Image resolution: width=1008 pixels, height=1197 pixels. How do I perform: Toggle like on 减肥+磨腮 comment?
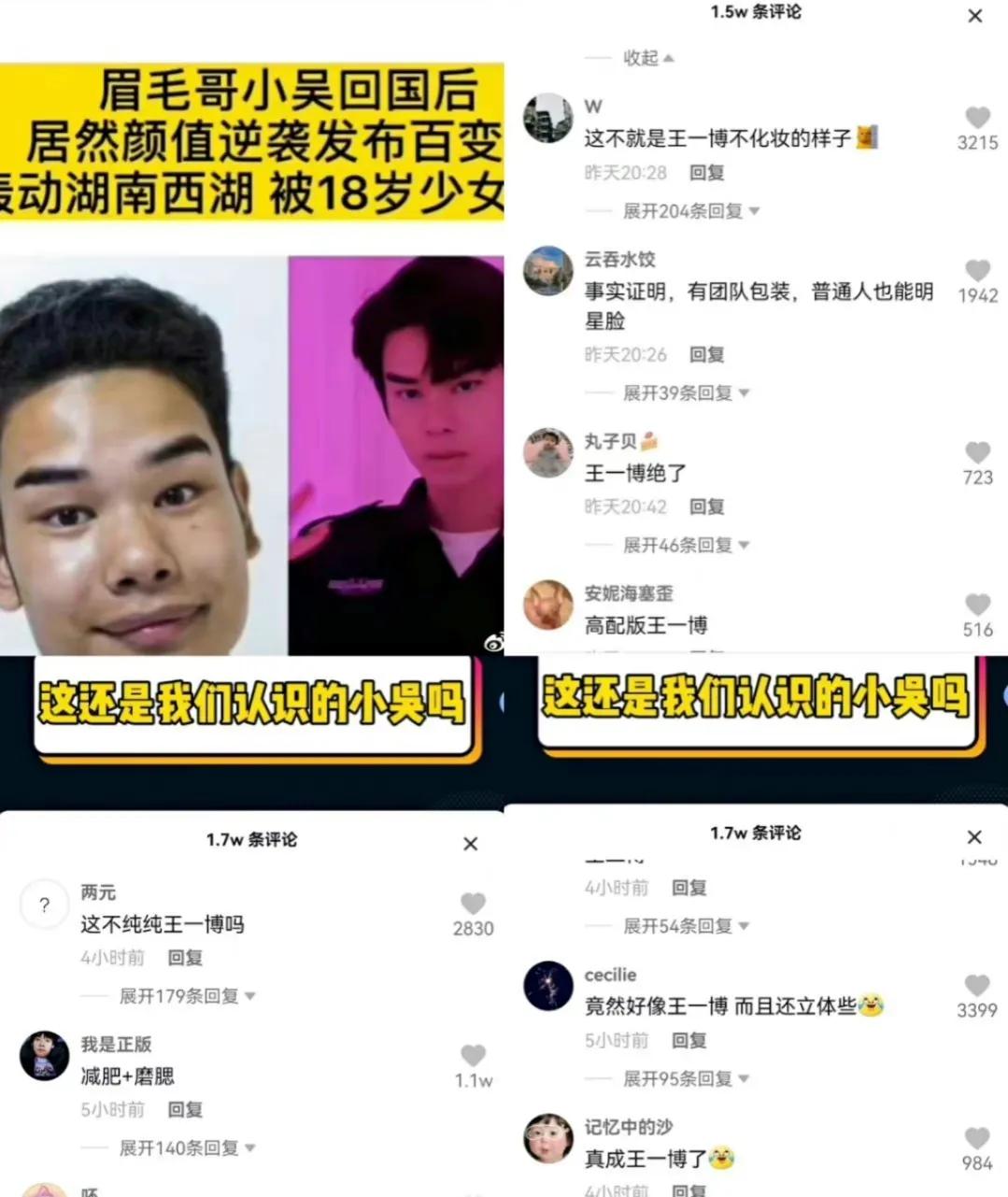473,1056
